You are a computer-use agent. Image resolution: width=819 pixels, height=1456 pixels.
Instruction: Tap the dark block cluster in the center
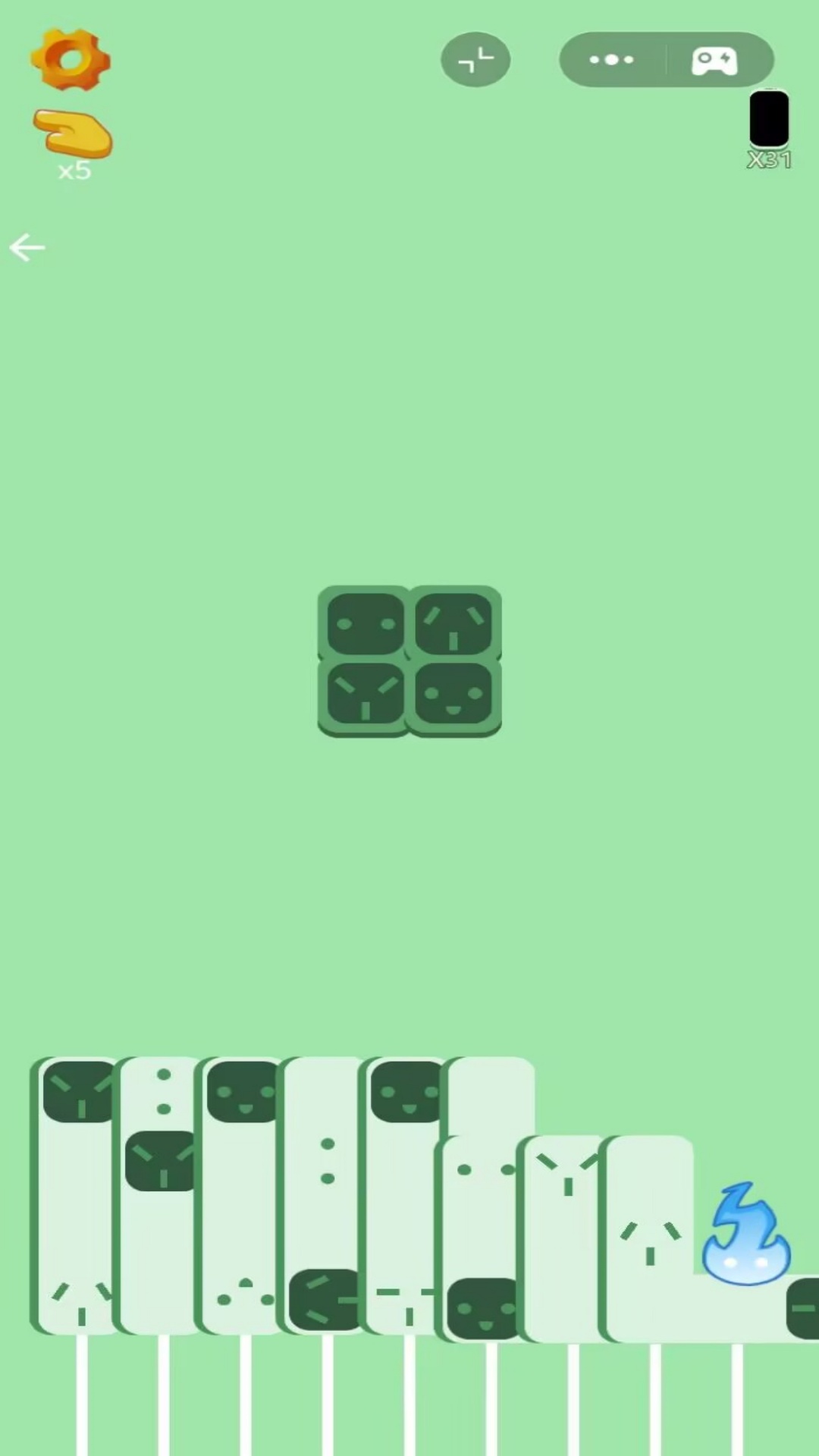(x=409, y=661)
